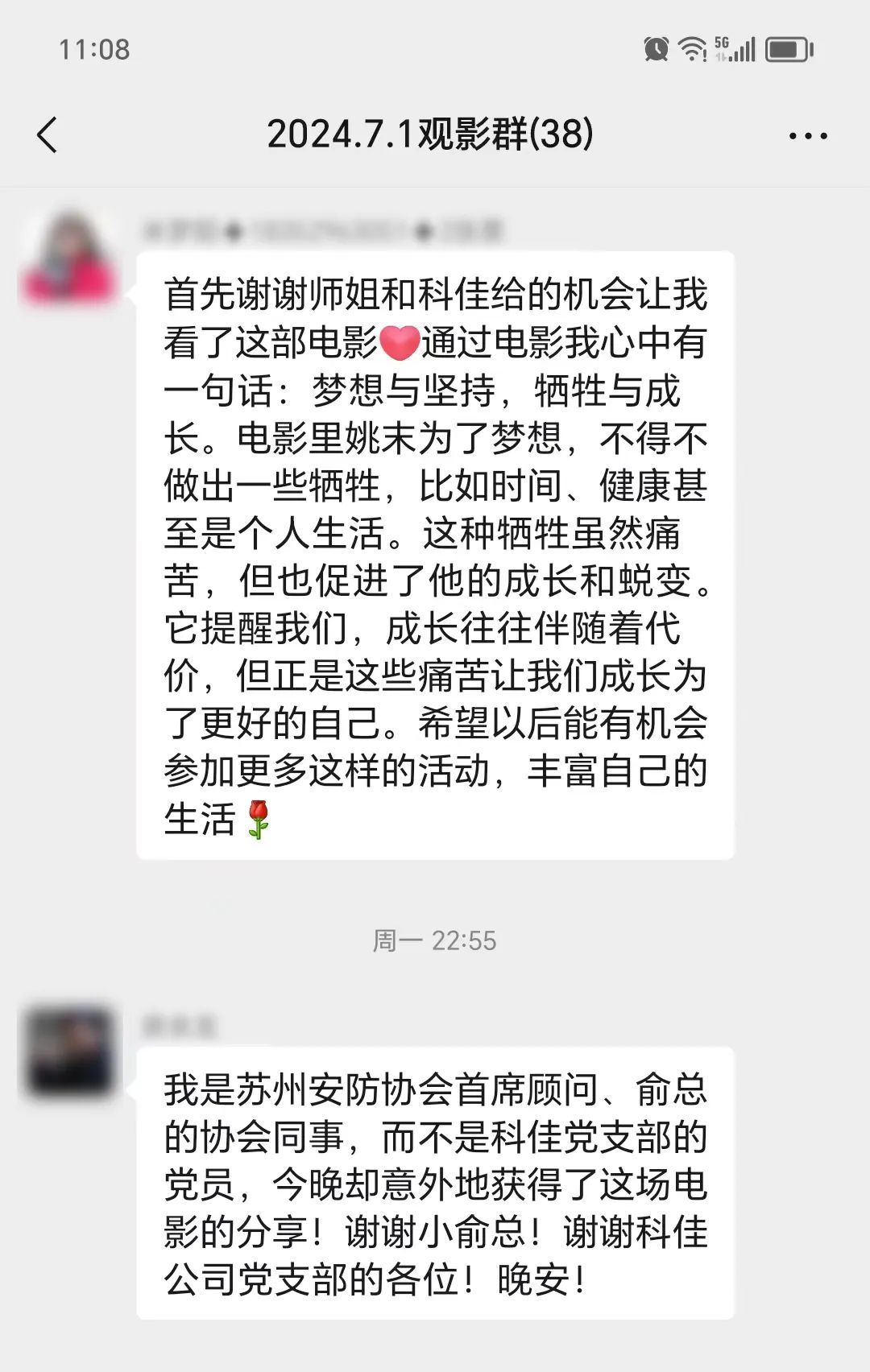Go back from the 观影群 chat
Screen dimensions: 870x1372
pyautogui.click(x=48, y=134)
